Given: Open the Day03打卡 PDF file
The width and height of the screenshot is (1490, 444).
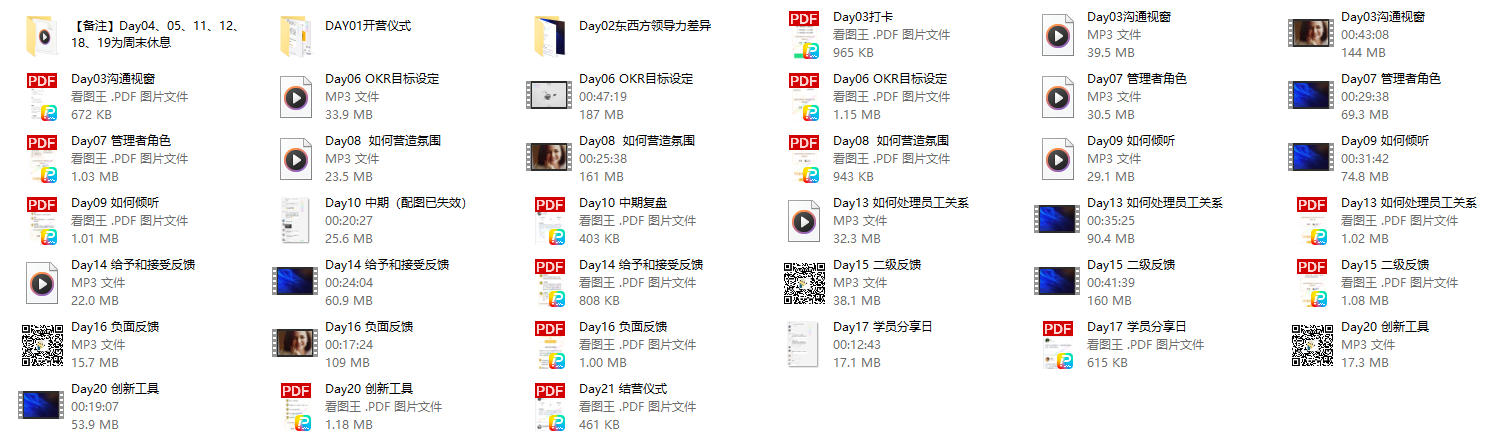Looking at the screenshot, I should tap(804, 36).
